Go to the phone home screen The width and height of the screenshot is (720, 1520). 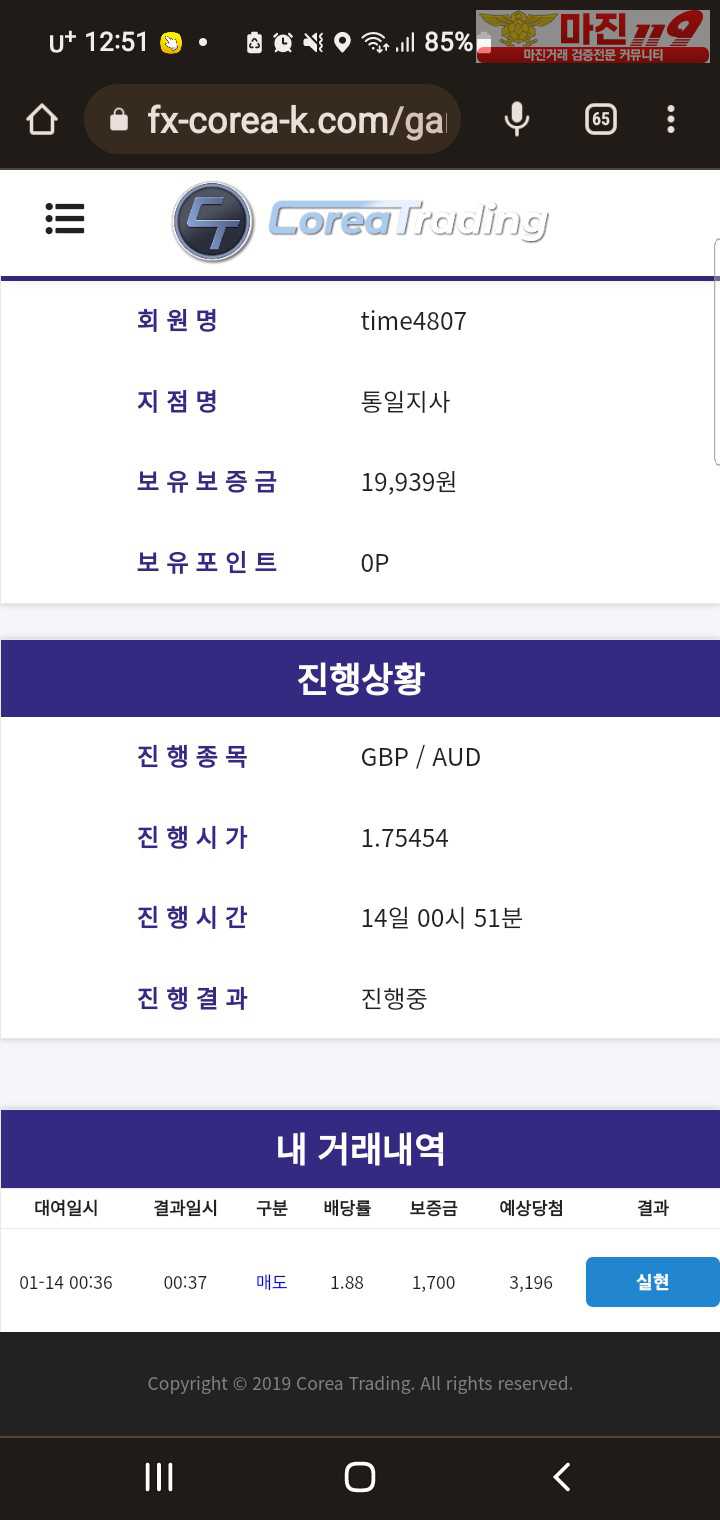[x=360, y=1477]
